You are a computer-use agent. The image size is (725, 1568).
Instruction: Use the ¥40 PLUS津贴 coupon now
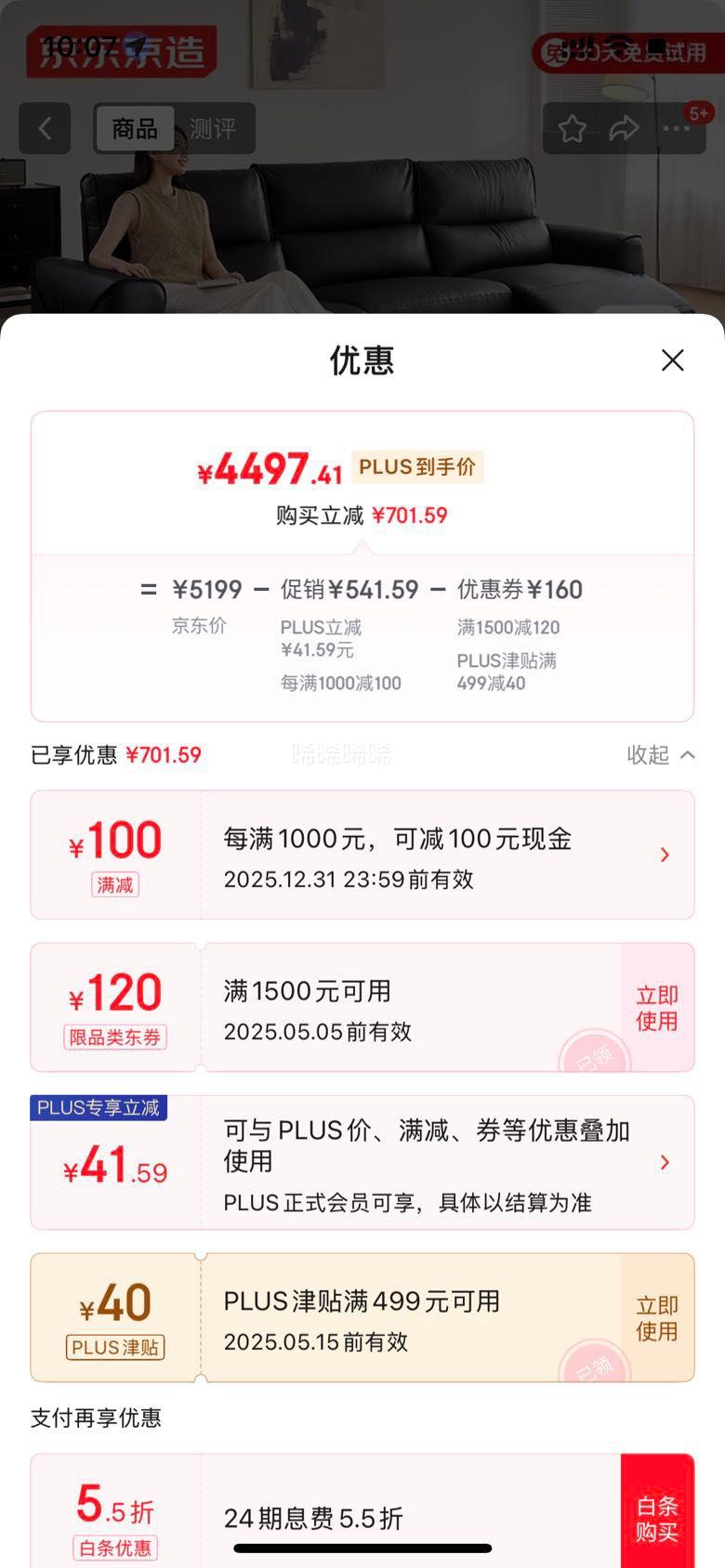coord(656,1318)
